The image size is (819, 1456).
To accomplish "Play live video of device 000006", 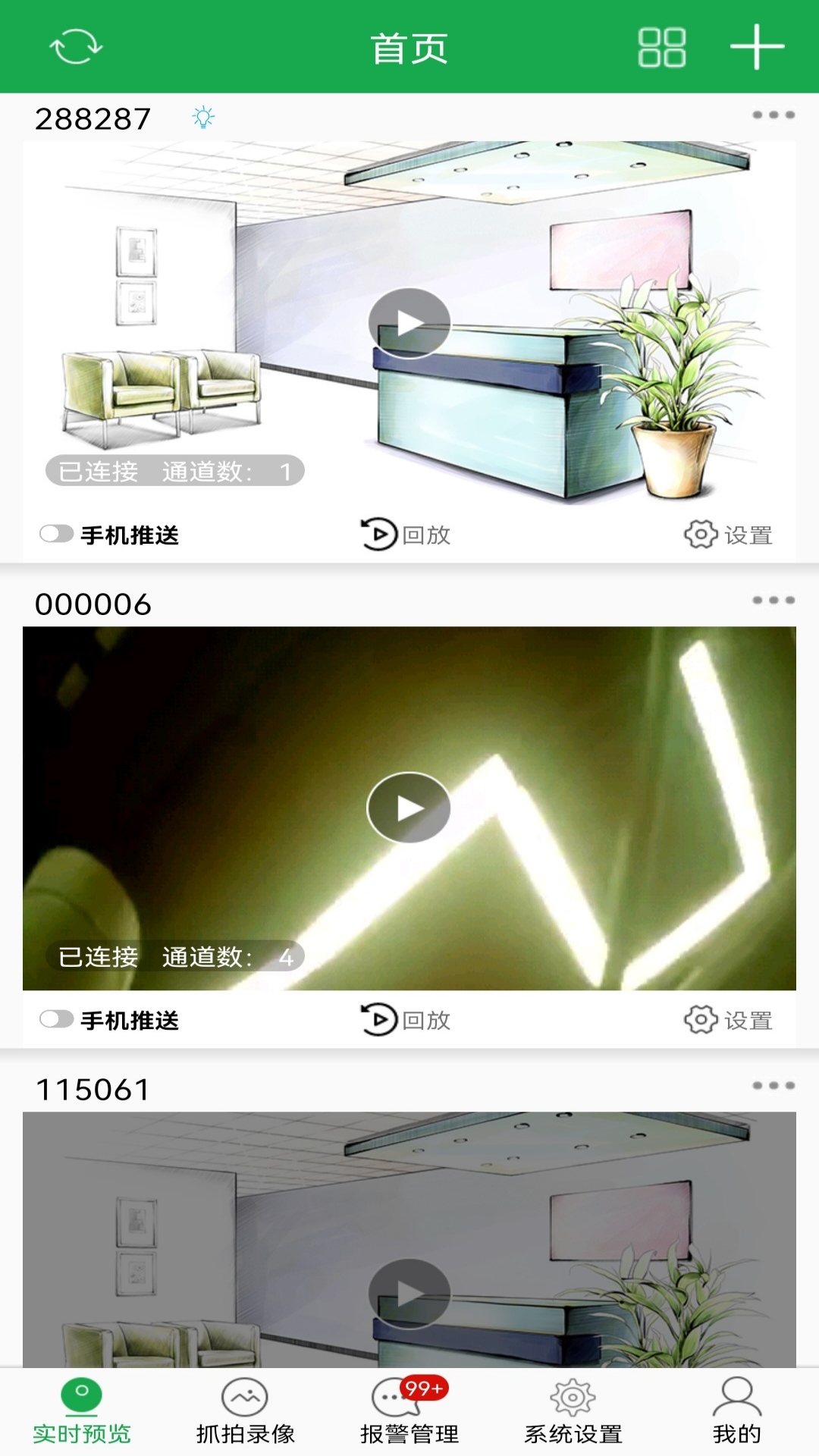I will point(409,808).
